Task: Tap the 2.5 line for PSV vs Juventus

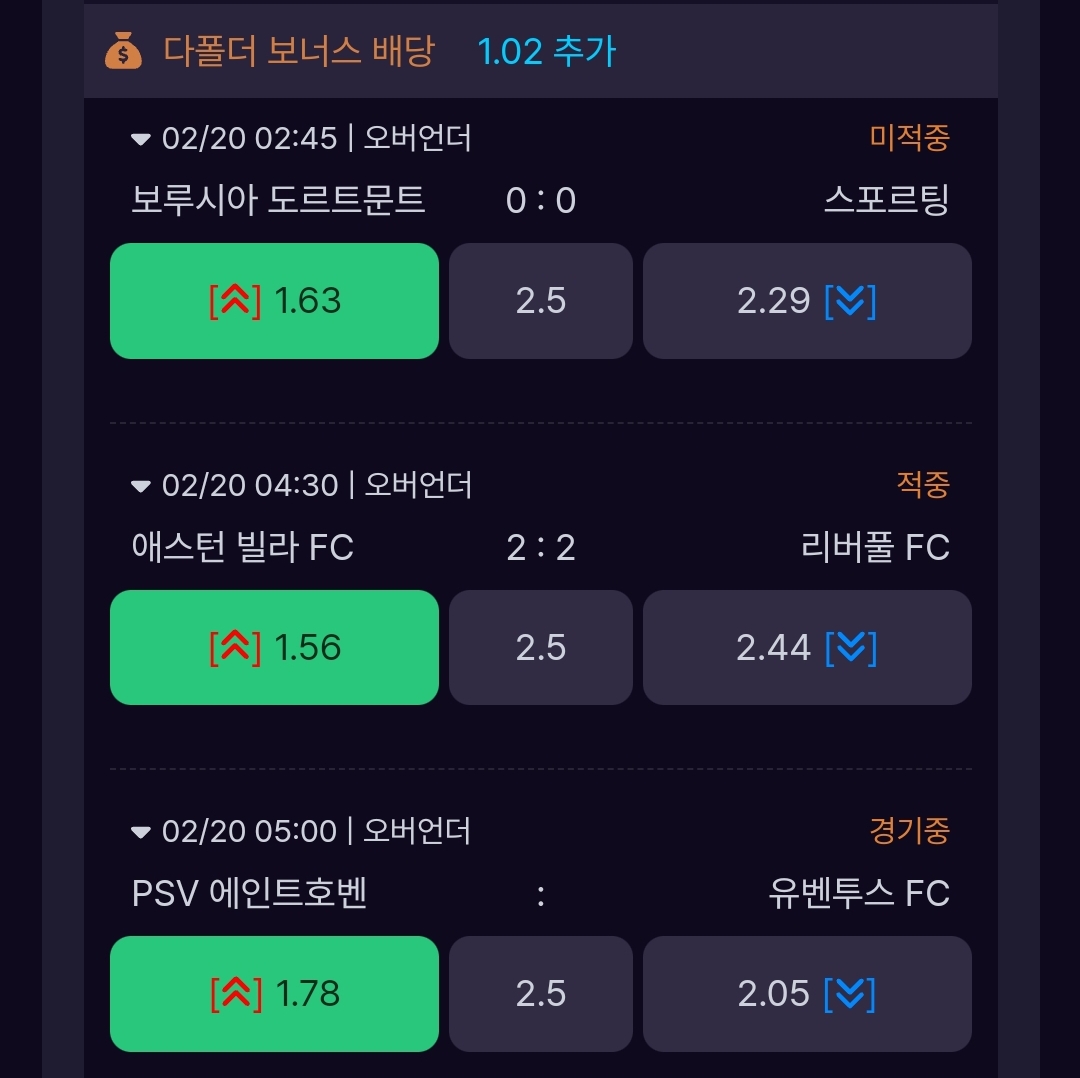Action: 541,994
